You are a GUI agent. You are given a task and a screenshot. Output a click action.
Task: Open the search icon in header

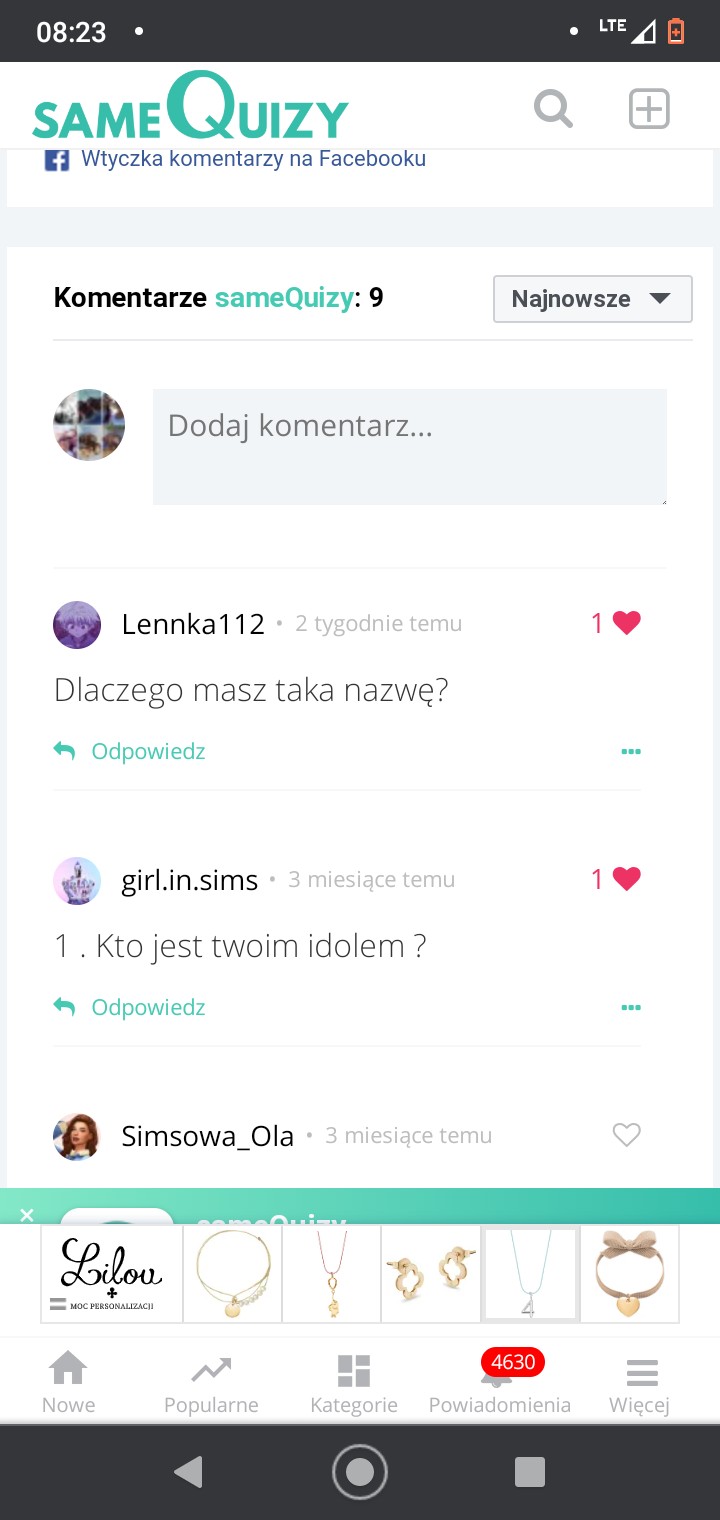[552, 109]
